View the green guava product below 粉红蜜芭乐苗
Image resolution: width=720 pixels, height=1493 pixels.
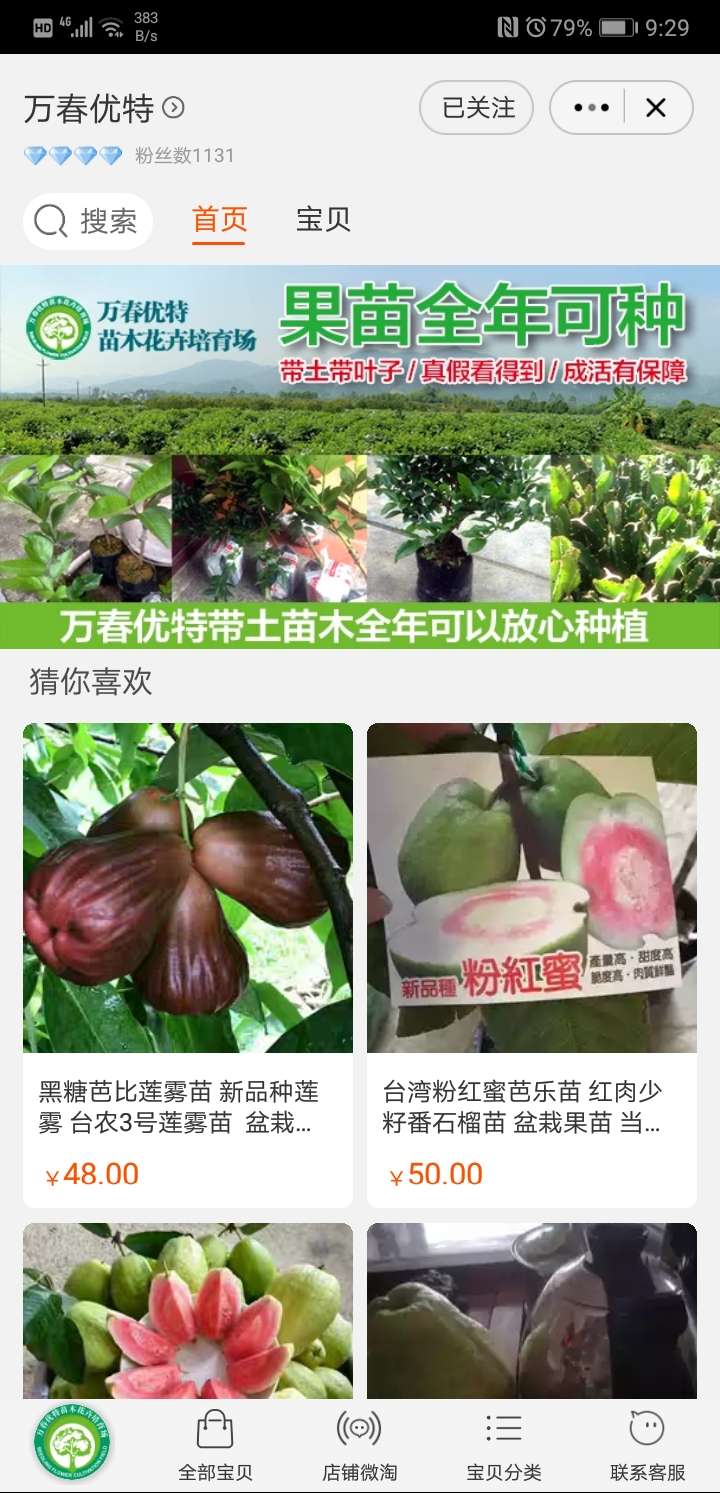click(x=532, y=1310)
